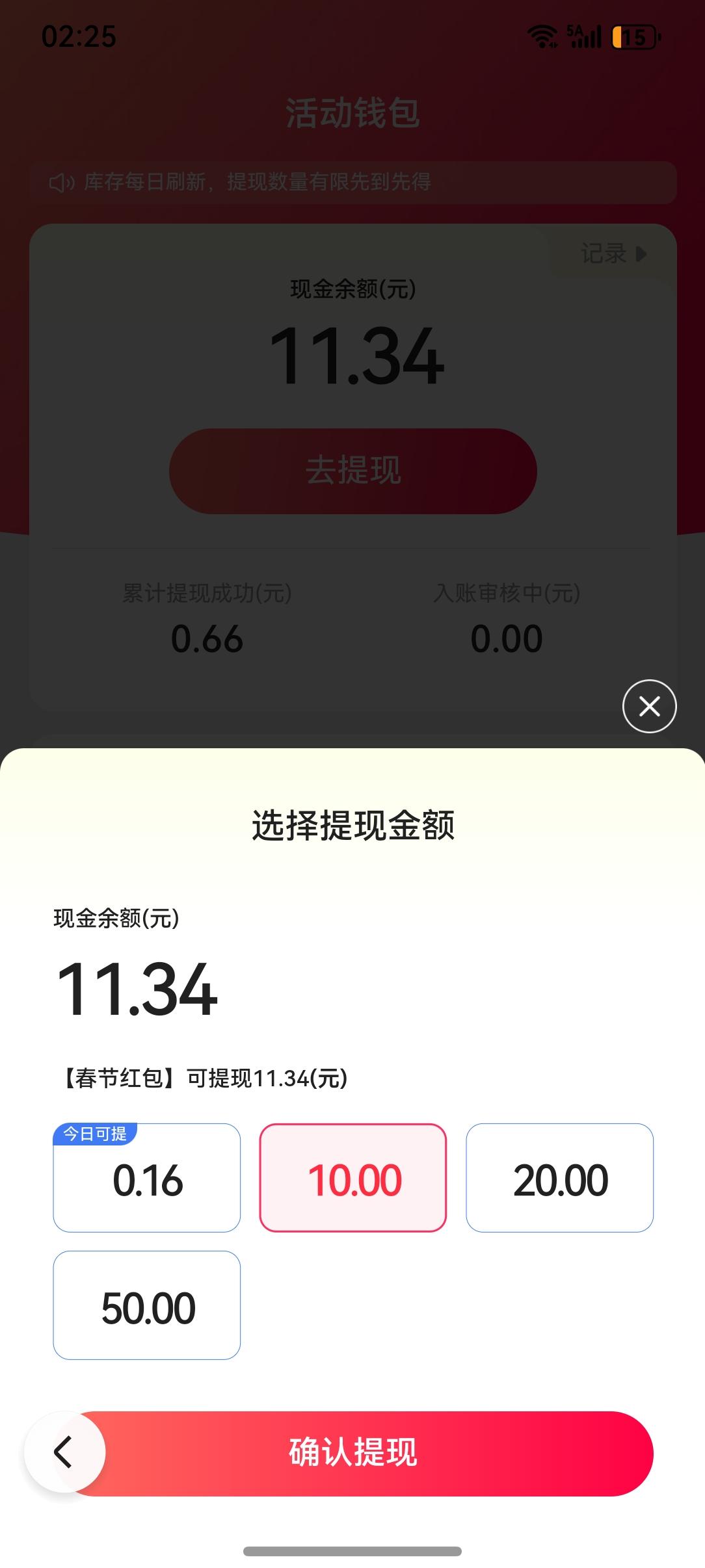Tap the selected 10.00 amount option
Viewport: 705px width, 1568px height.
353,1177
